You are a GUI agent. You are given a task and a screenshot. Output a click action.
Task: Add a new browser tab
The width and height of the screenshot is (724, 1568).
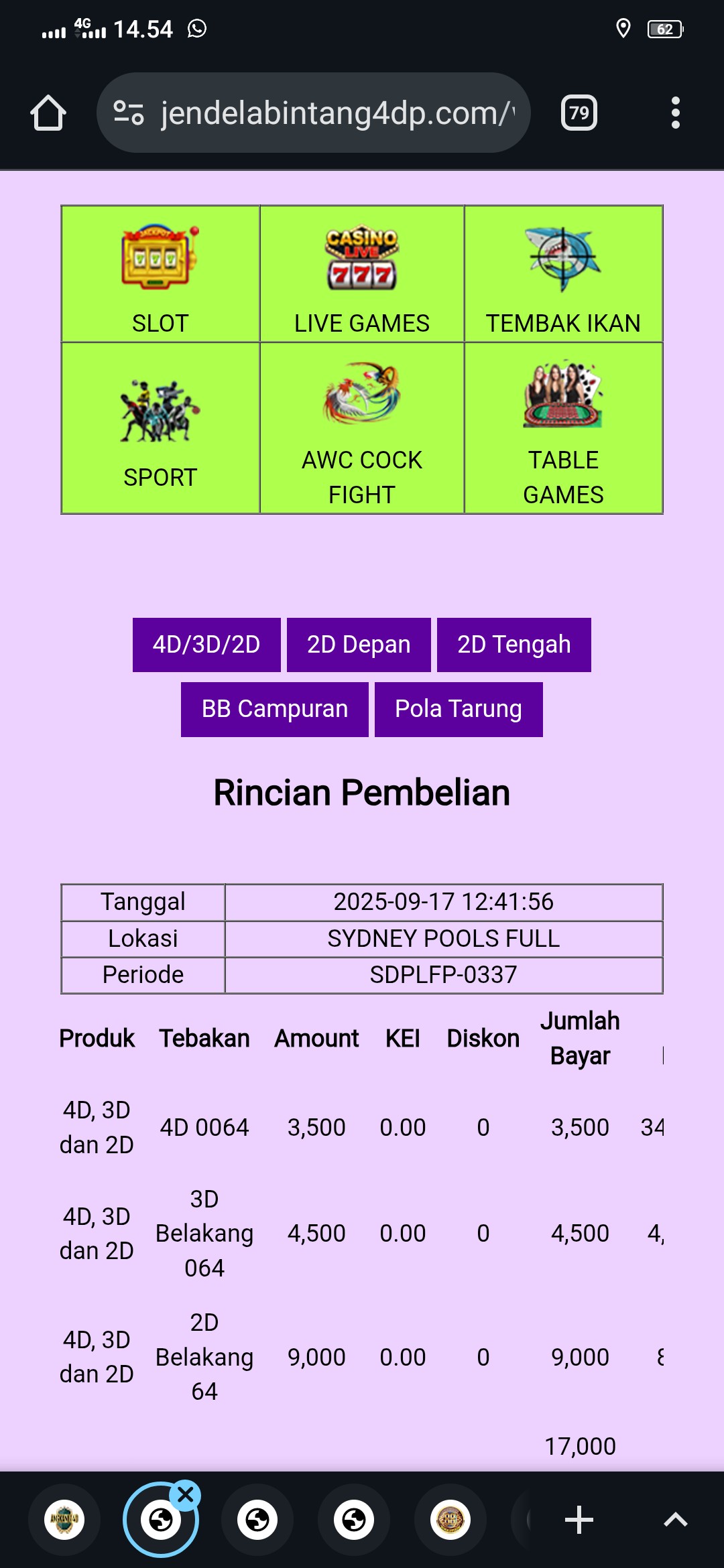coord(579,1520)
